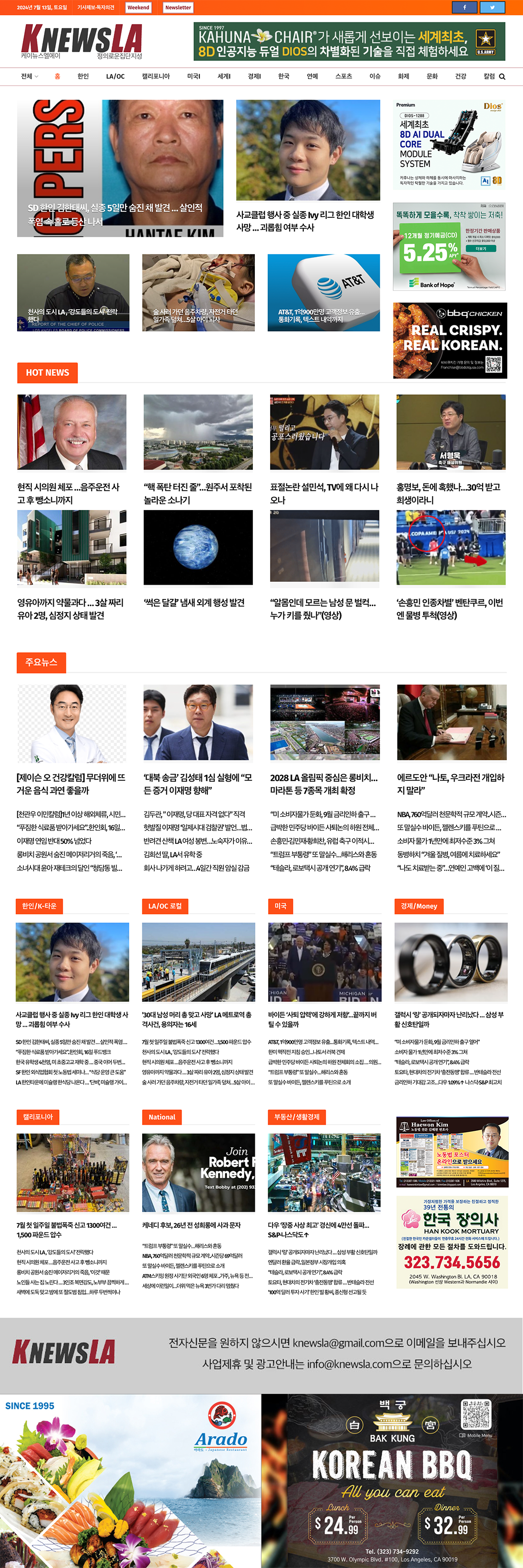The height and width of the screenshot is (1568, 523).
Task: Switch to the LA/OC section
Action: tap(115, 77)
